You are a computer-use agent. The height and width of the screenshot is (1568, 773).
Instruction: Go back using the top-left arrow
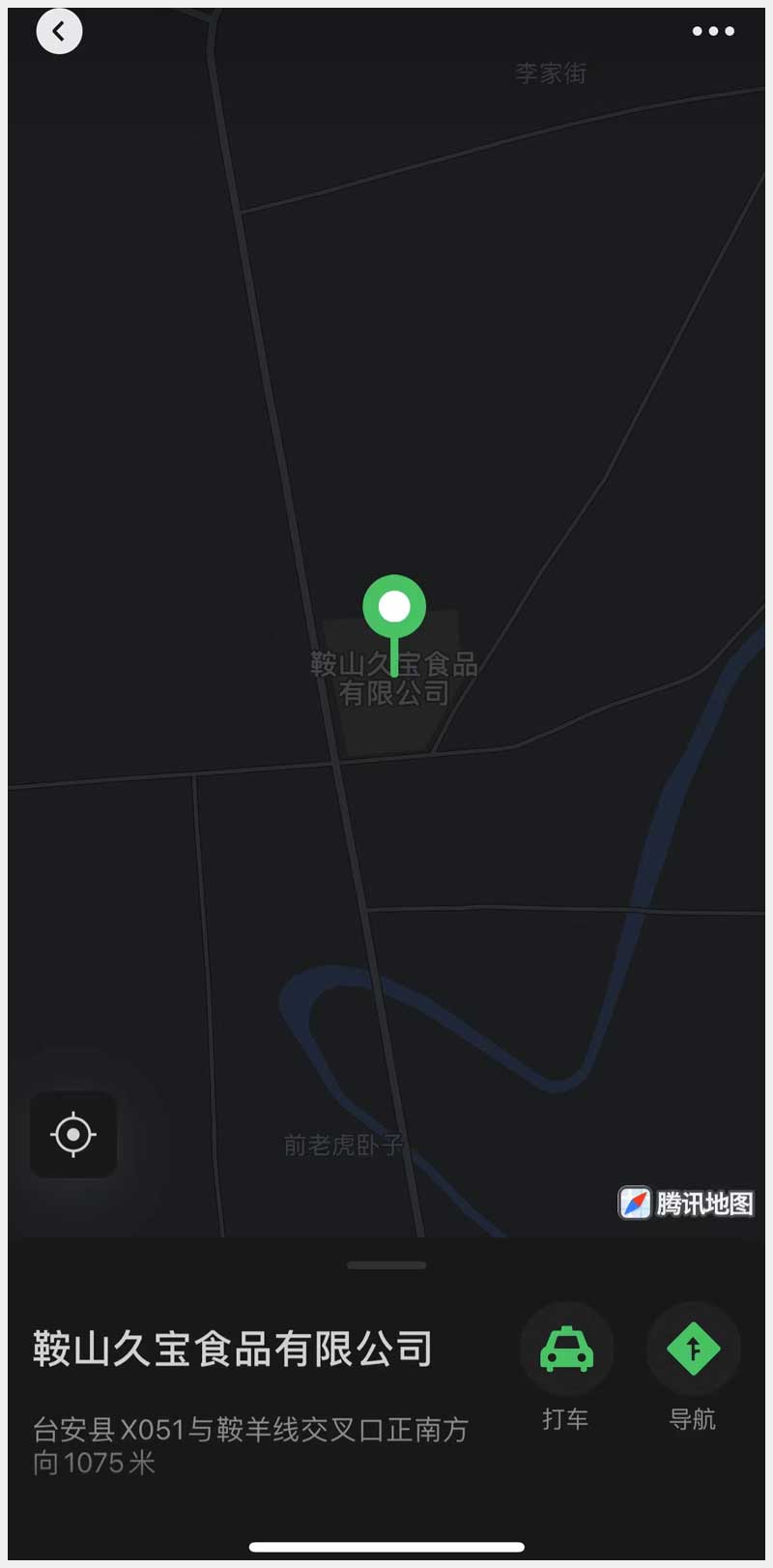click(x=59, y=32)
